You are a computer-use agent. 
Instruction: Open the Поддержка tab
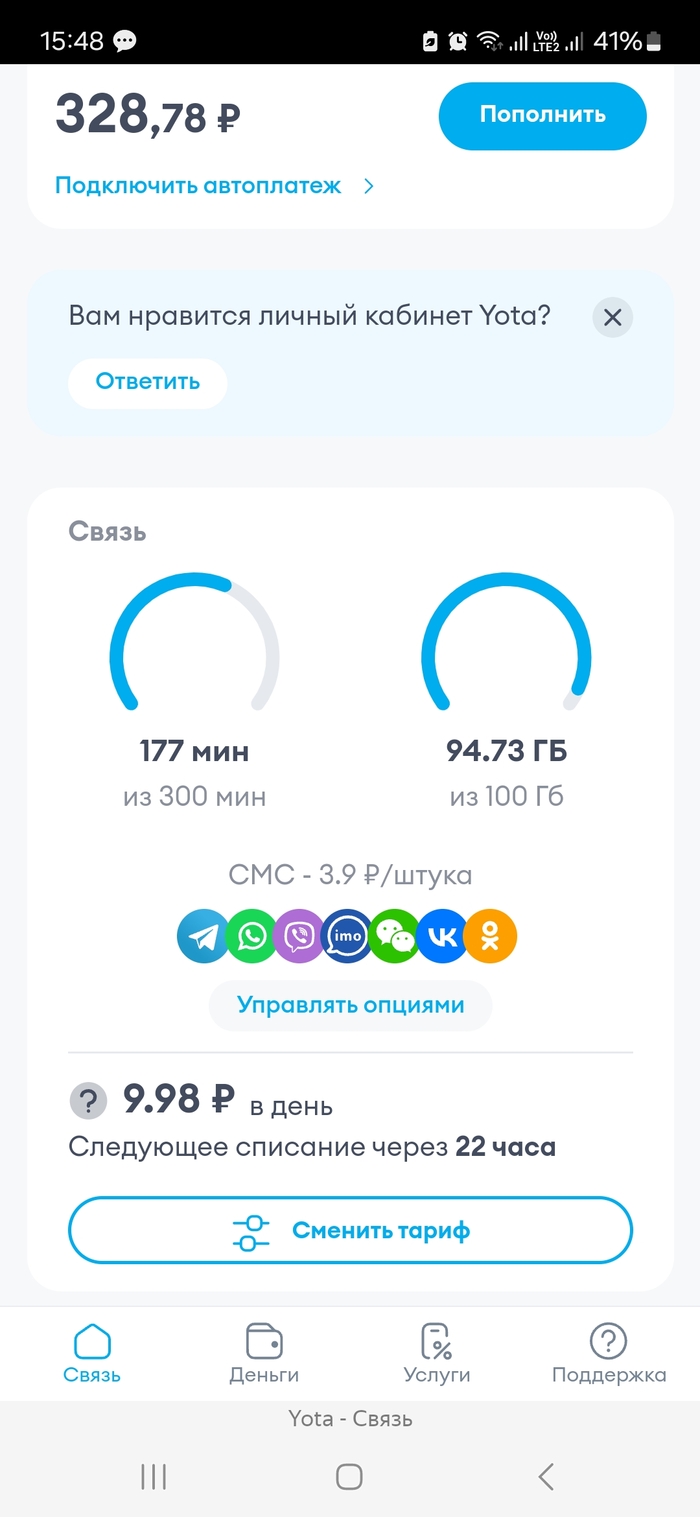point(608,1354)
